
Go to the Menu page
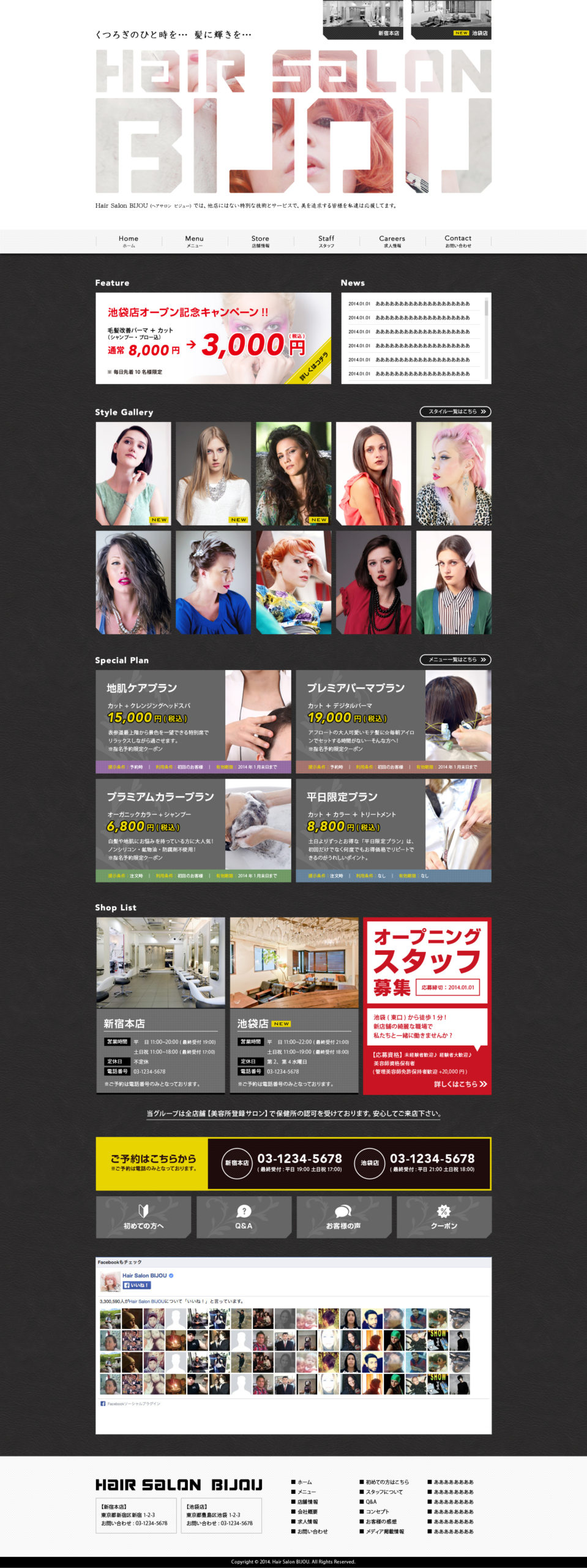(x=195, y=241)
